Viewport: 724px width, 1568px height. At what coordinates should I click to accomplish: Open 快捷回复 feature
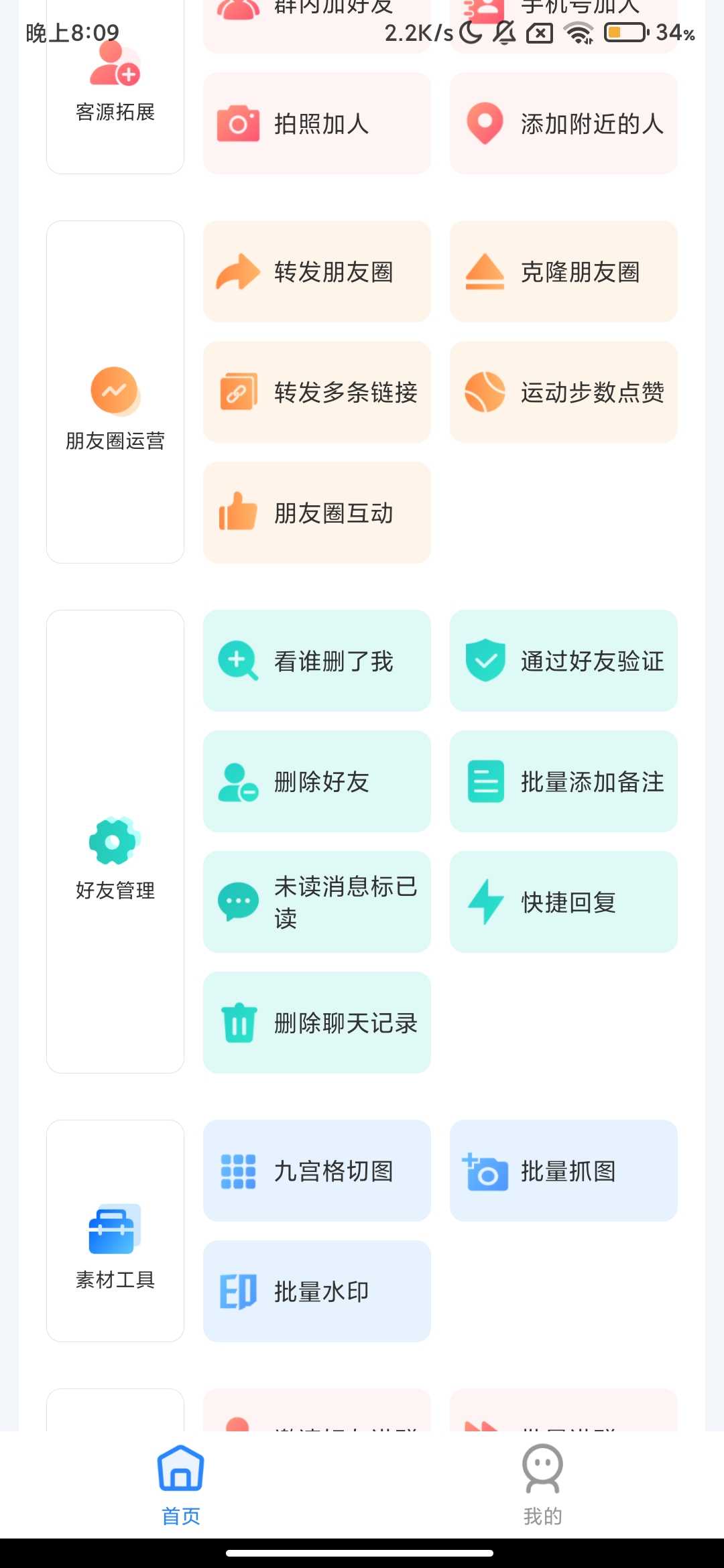pos(563,902)
